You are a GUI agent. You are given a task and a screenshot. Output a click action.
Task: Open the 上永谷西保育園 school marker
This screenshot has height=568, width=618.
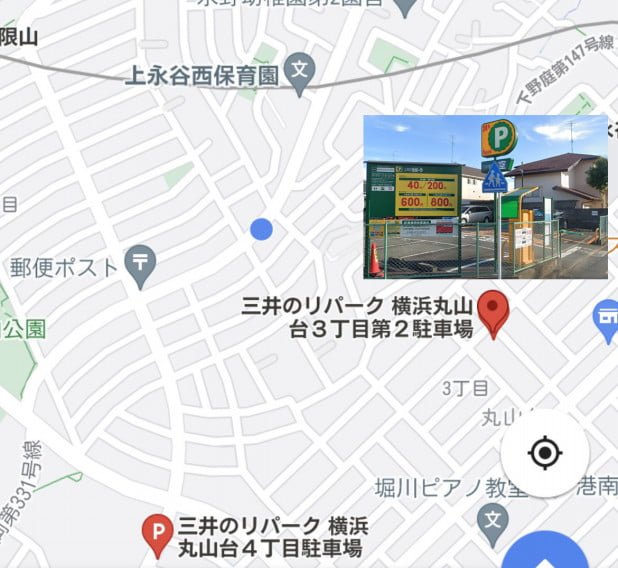[x=298, y=71]
